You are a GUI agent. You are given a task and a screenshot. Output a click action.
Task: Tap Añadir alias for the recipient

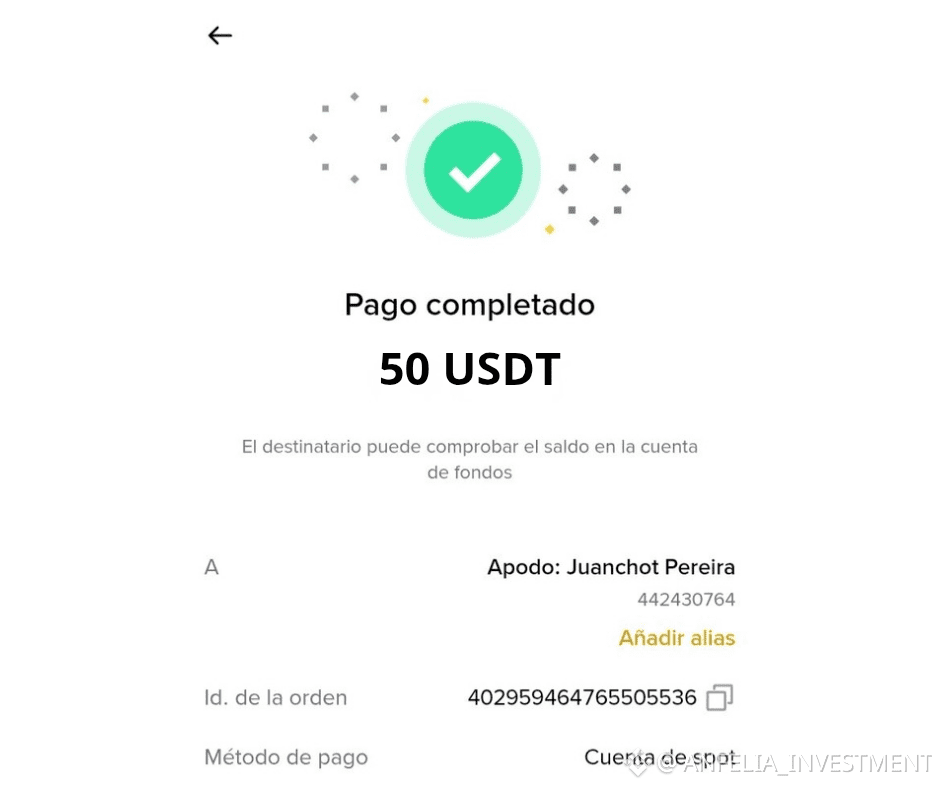click(x=676, y=638)
